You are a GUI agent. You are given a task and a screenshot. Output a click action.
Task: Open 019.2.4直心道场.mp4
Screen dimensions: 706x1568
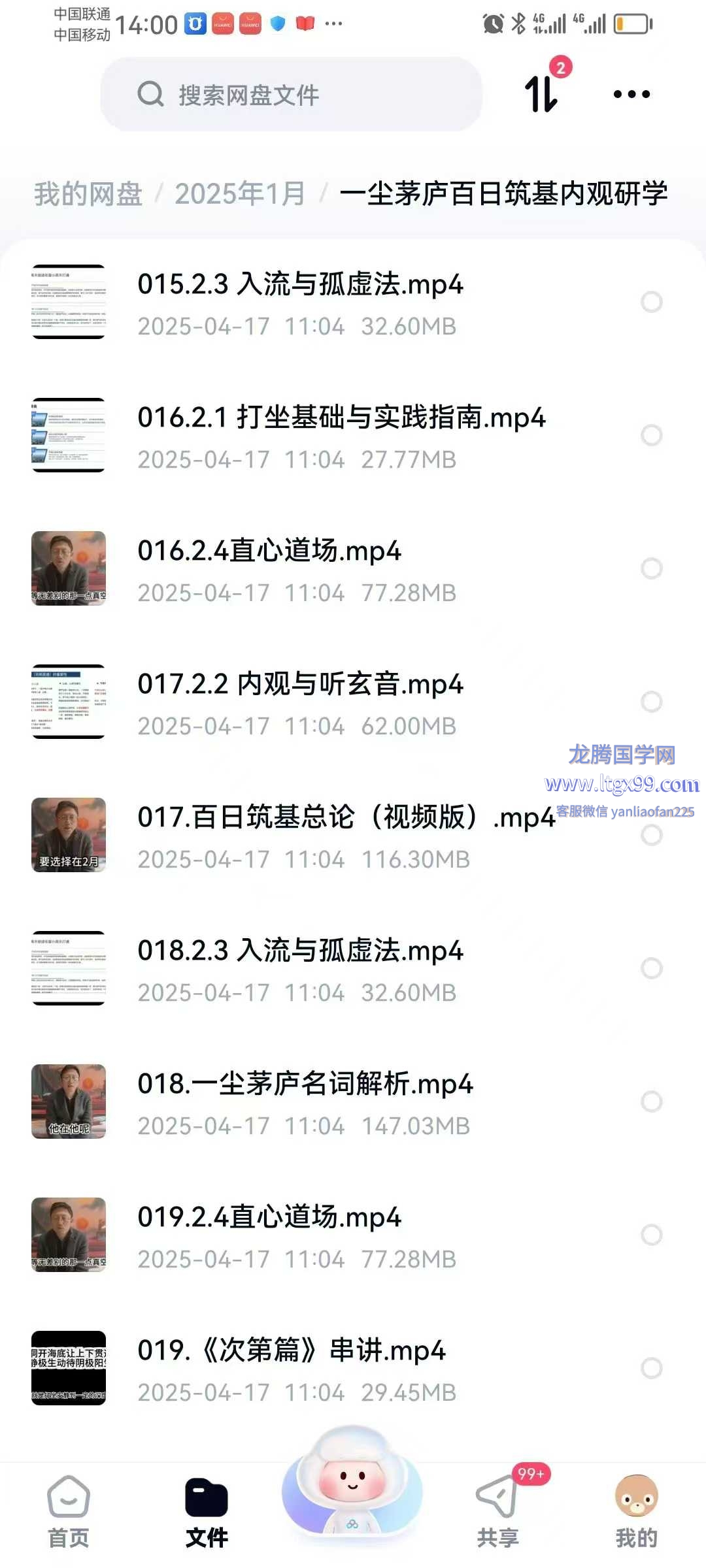pos(269,1218)
